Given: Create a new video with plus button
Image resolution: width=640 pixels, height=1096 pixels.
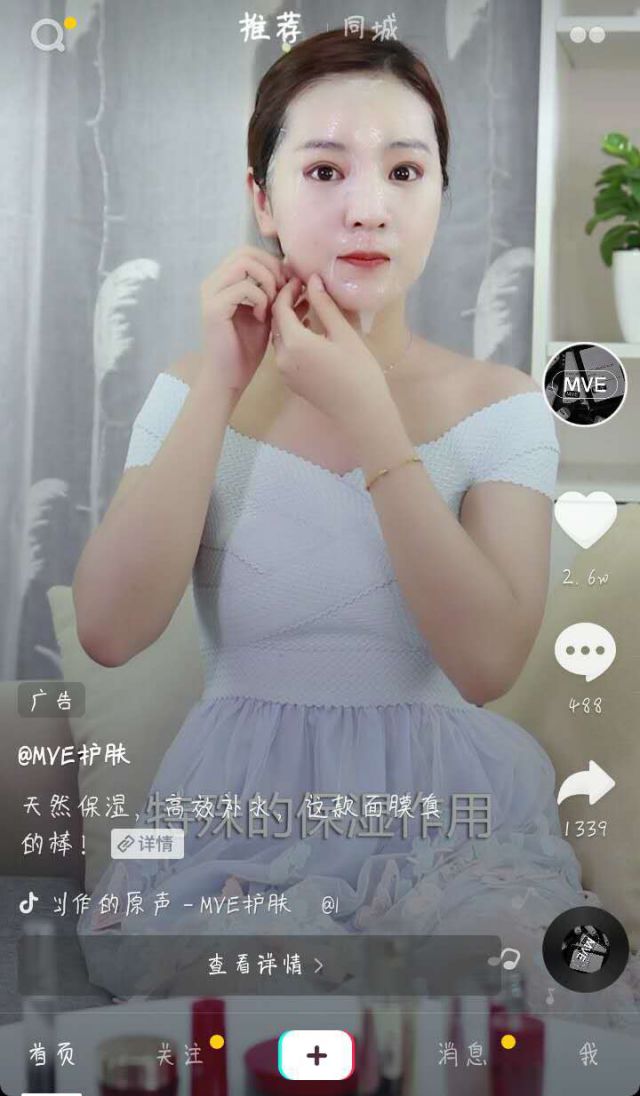Looking at the screenshot, I should (x=316, y=1055).
